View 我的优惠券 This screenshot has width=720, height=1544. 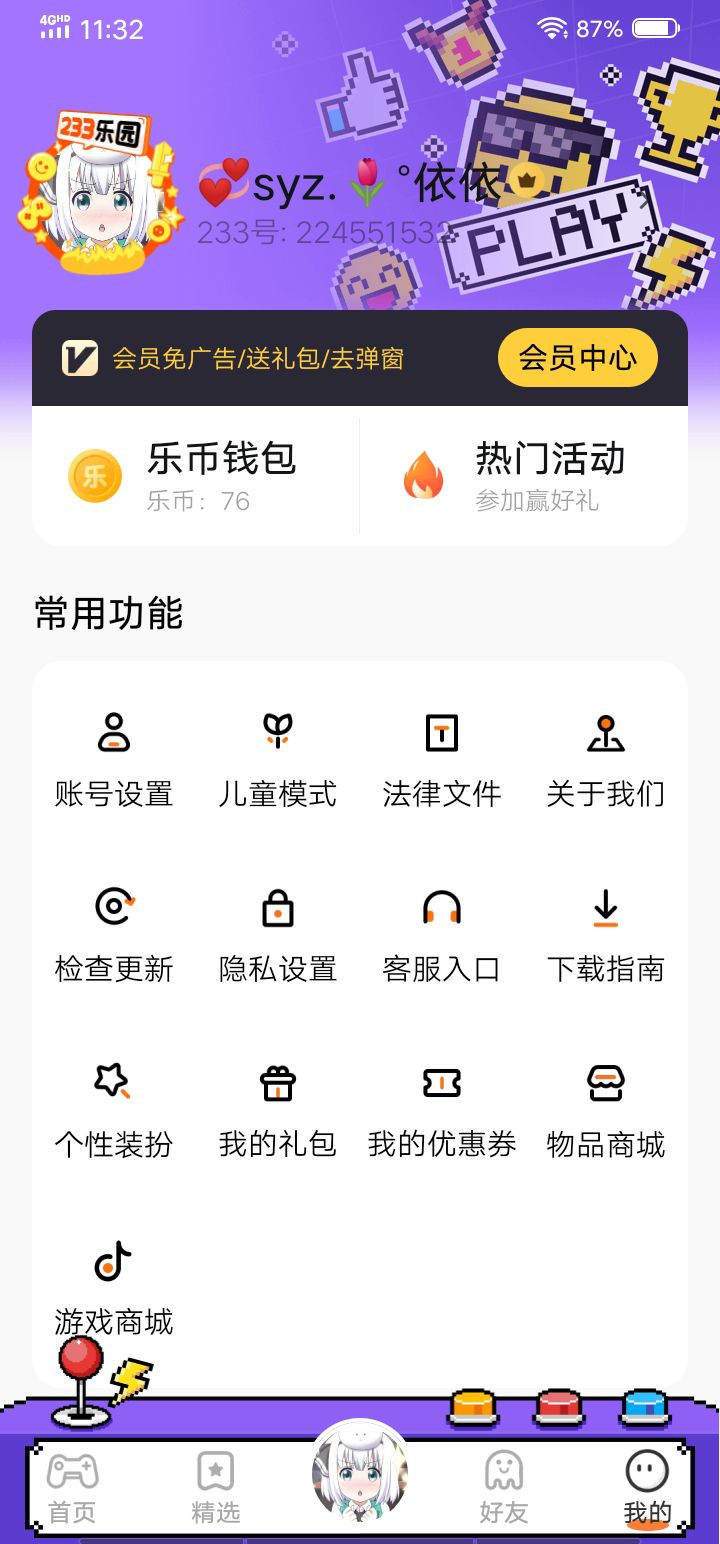tap(441, 1109)
